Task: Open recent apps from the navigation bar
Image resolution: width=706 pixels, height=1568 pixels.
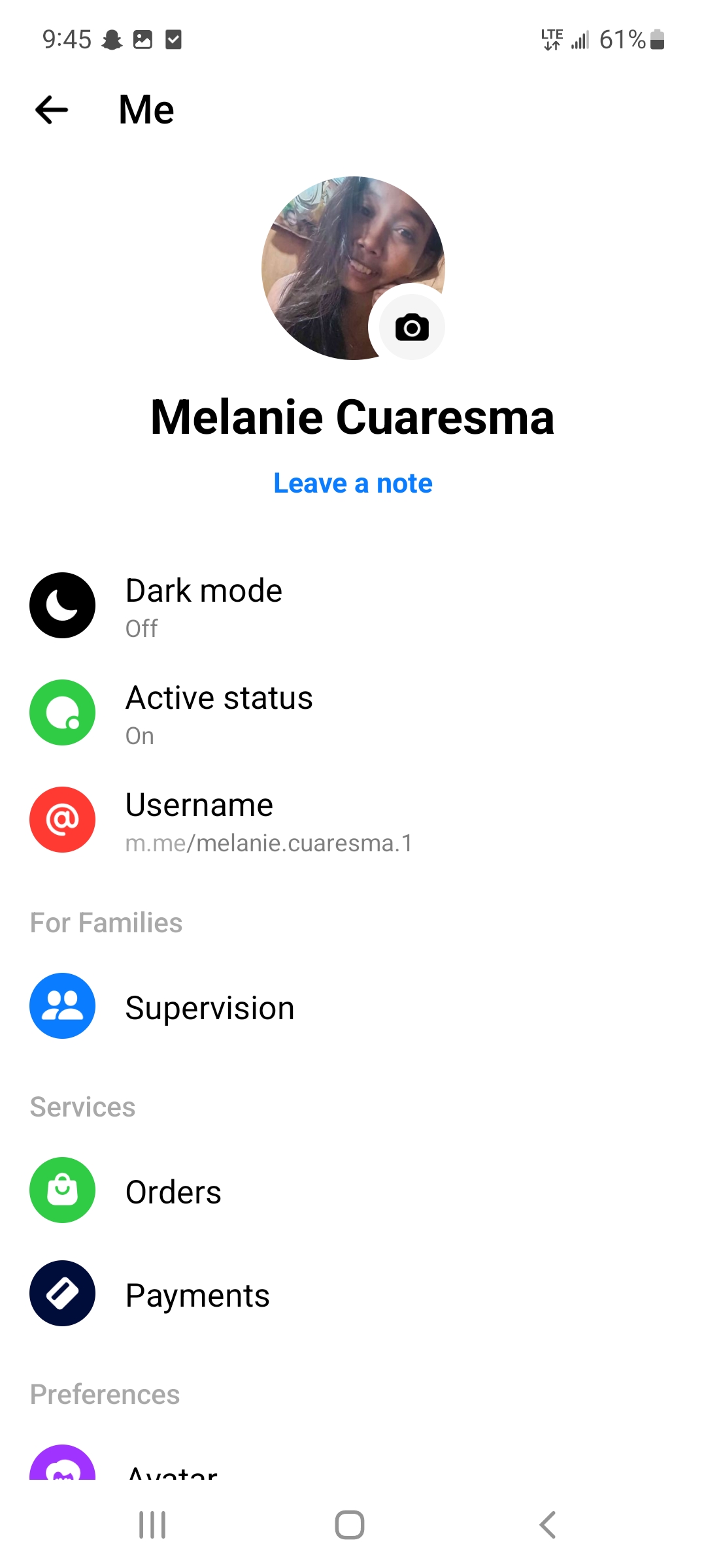Action: pos(152,1525)
